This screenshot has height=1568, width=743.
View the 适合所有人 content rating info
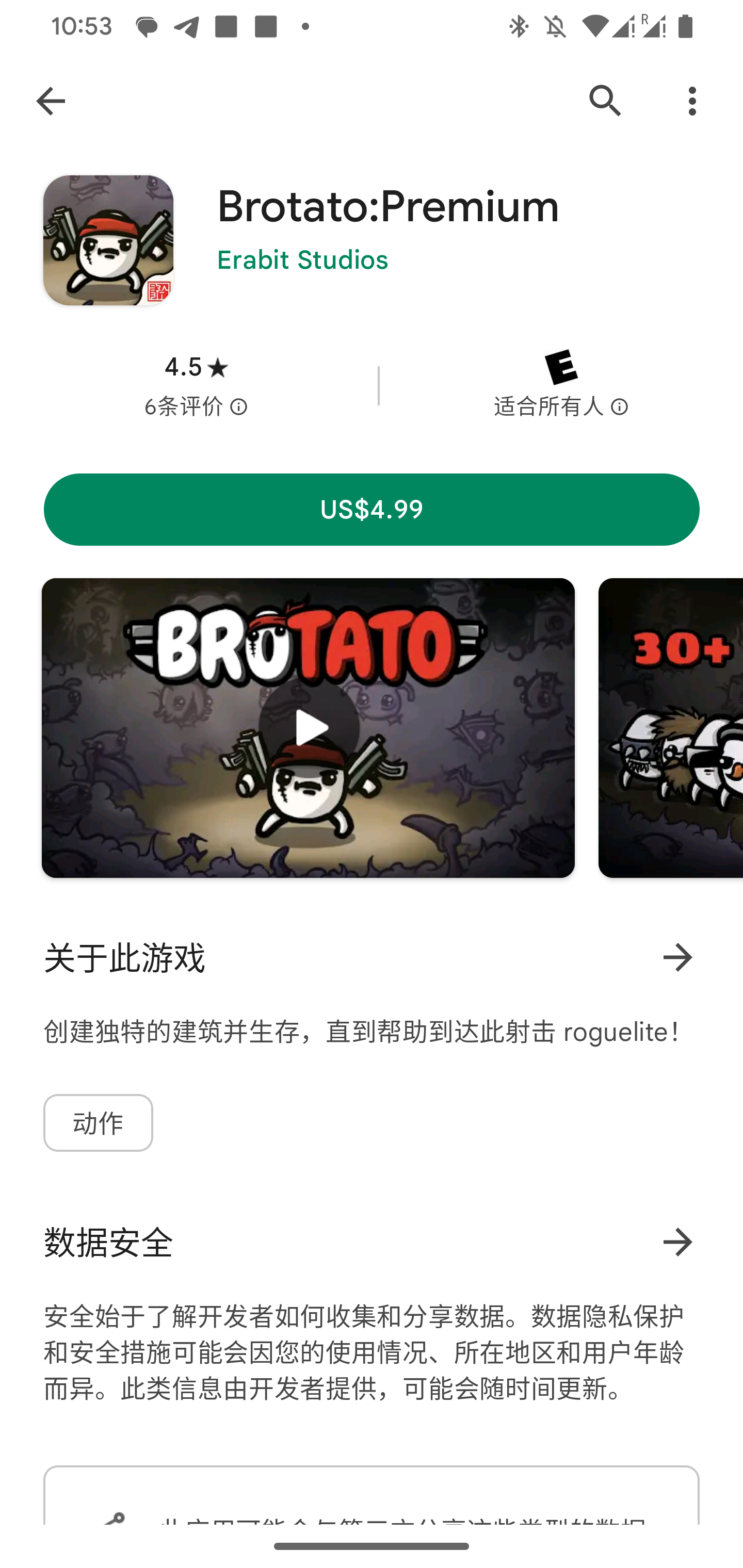[561, 386]
